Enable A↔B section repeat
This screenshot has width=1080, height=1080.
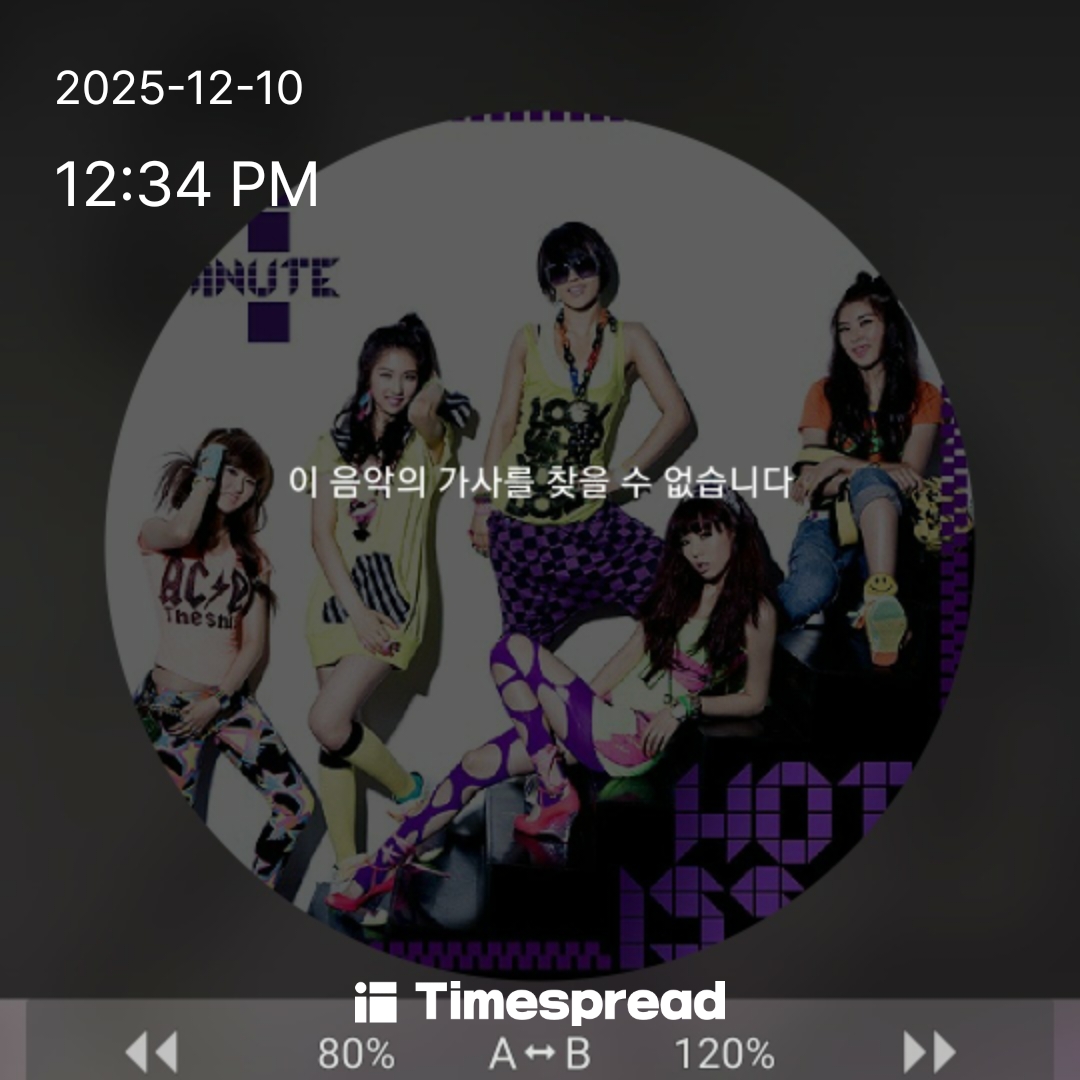[x=540, y=1054]
